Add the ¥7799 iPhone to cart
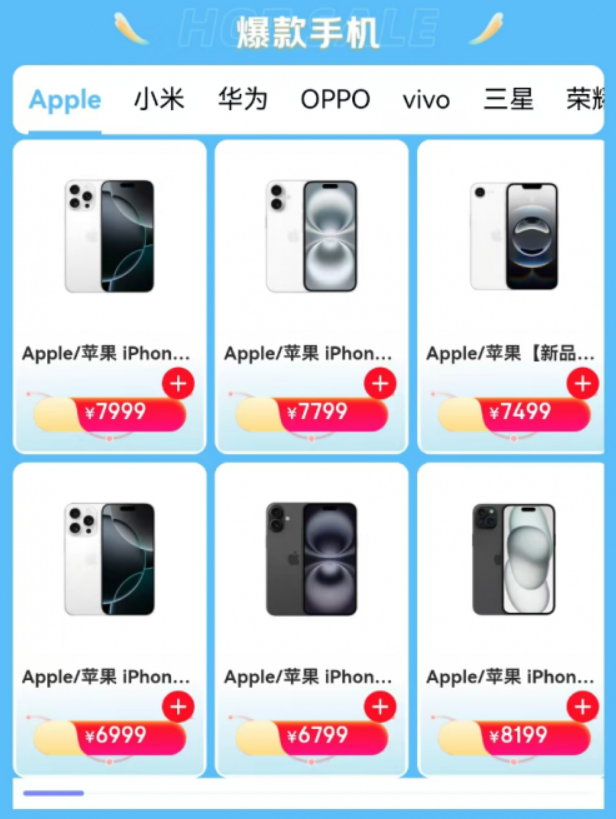This screenshot has width=616, height=819. [x=380, y=384]
